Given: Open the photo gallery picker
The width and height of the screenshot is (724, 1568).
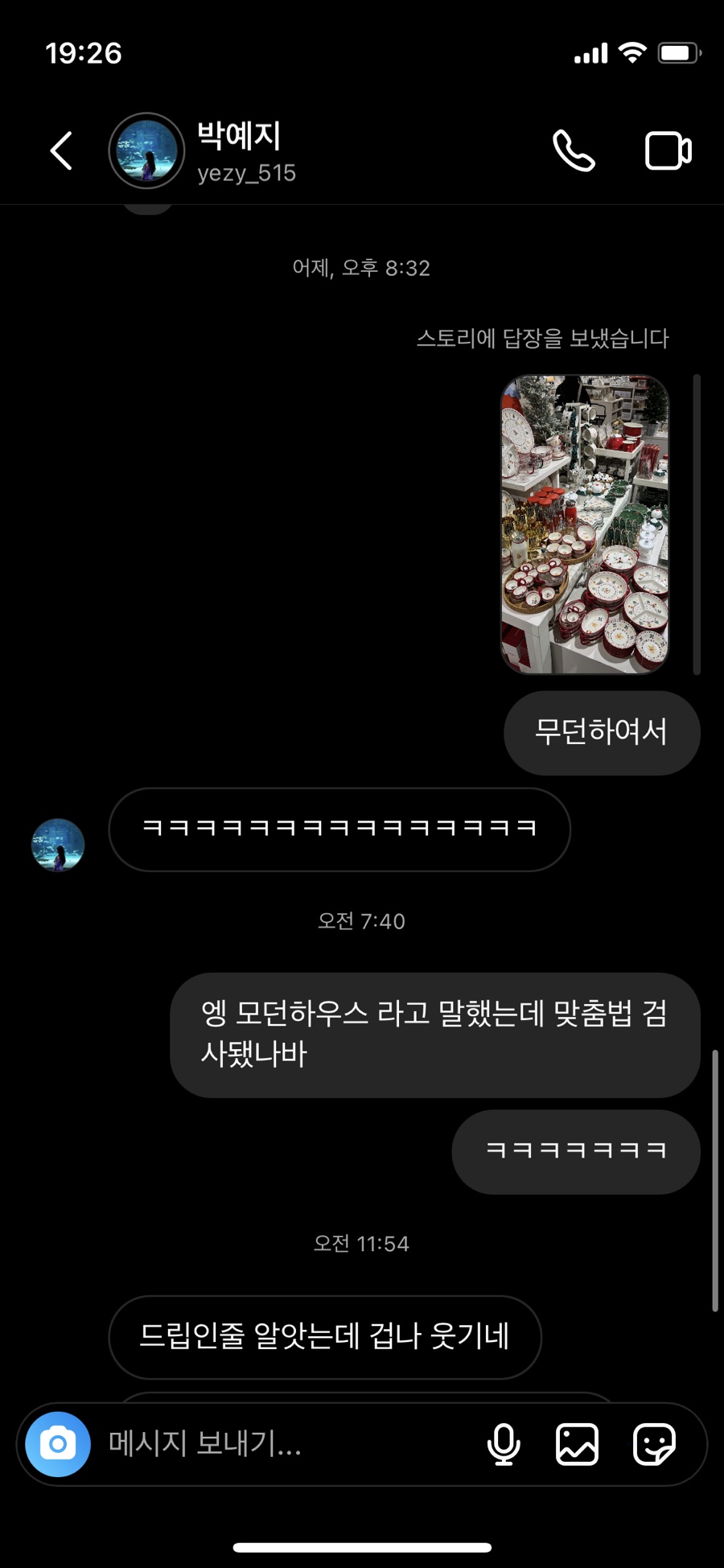Looking at the screenshot, I should (x=577, y=1444).
